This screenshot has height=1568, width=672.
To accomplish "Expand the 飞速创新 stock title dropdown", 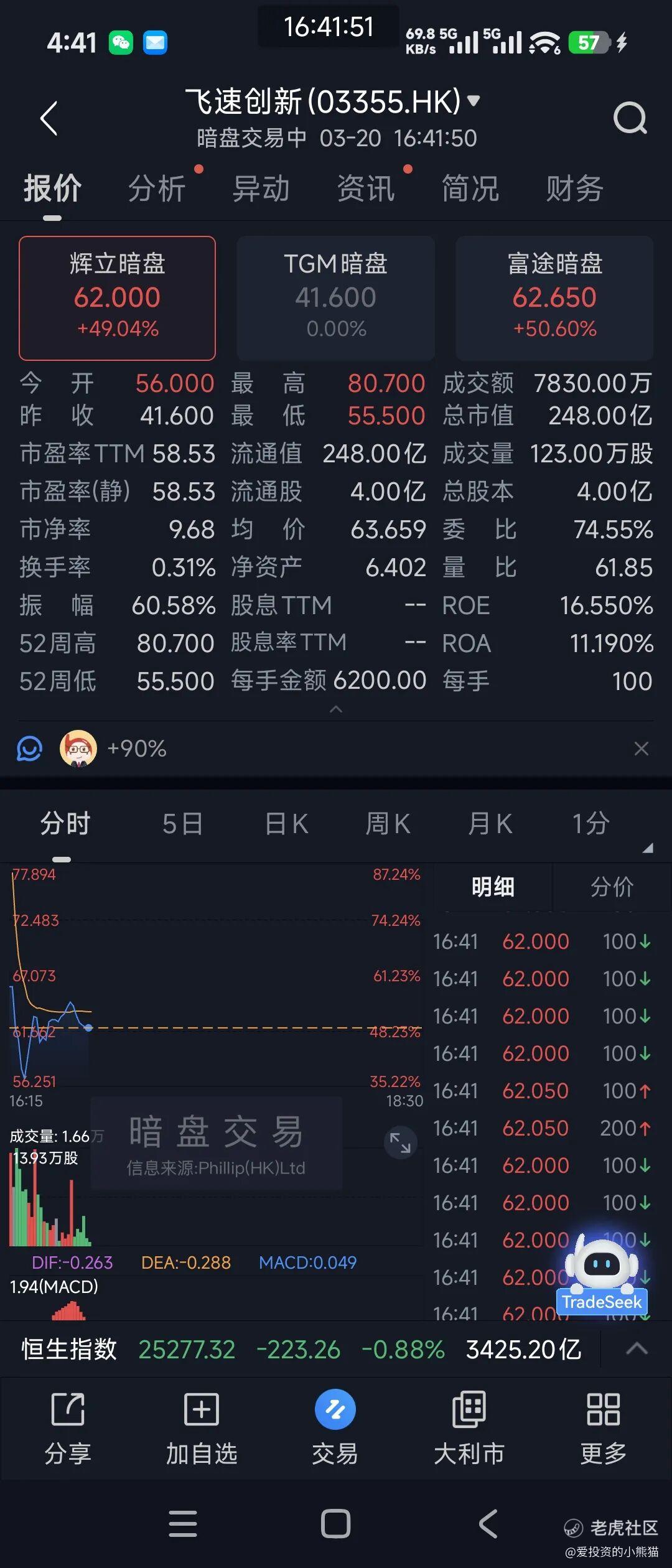I will (474, 100).
